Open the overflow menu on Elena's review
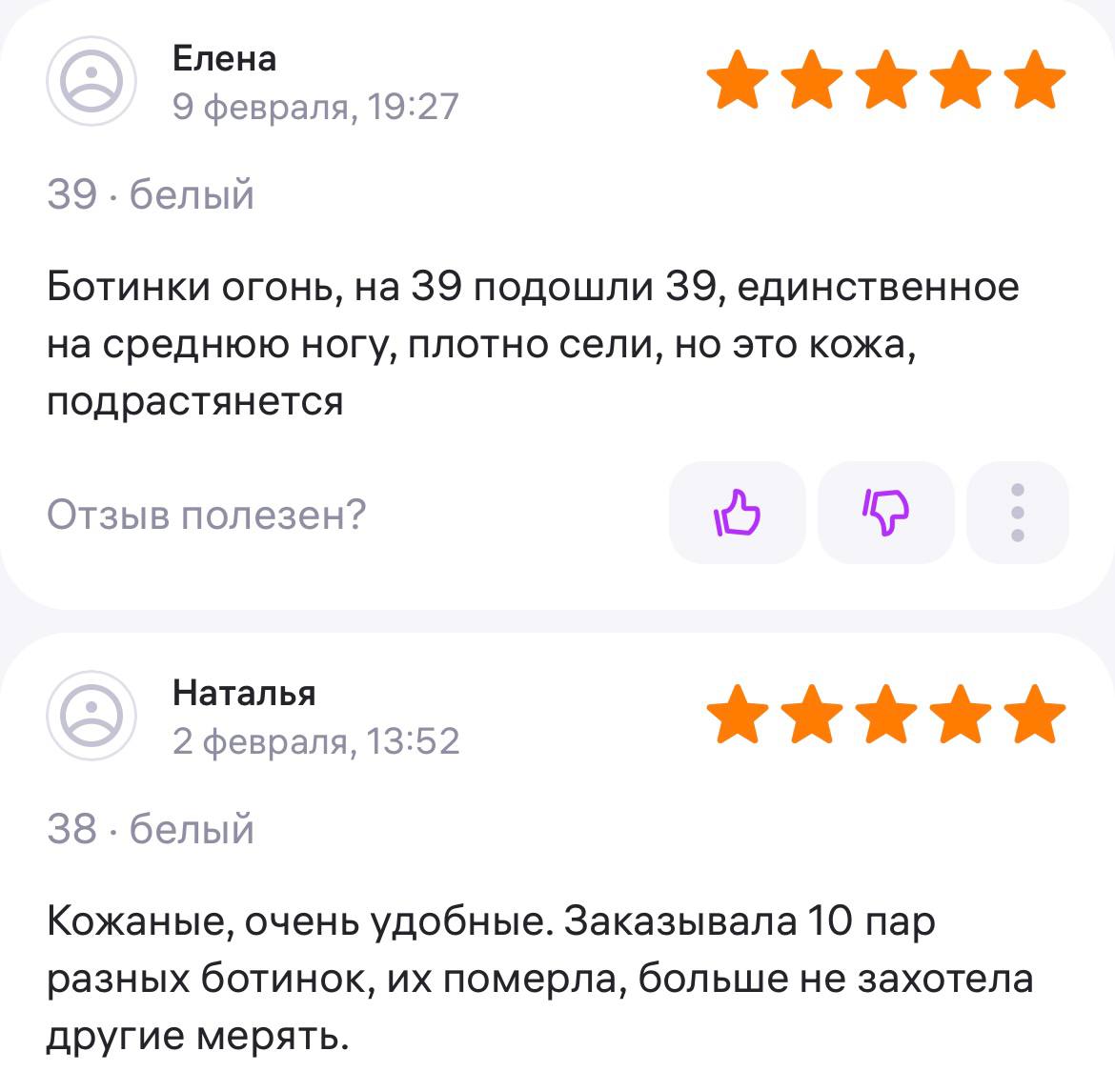 click(1017, 513)
